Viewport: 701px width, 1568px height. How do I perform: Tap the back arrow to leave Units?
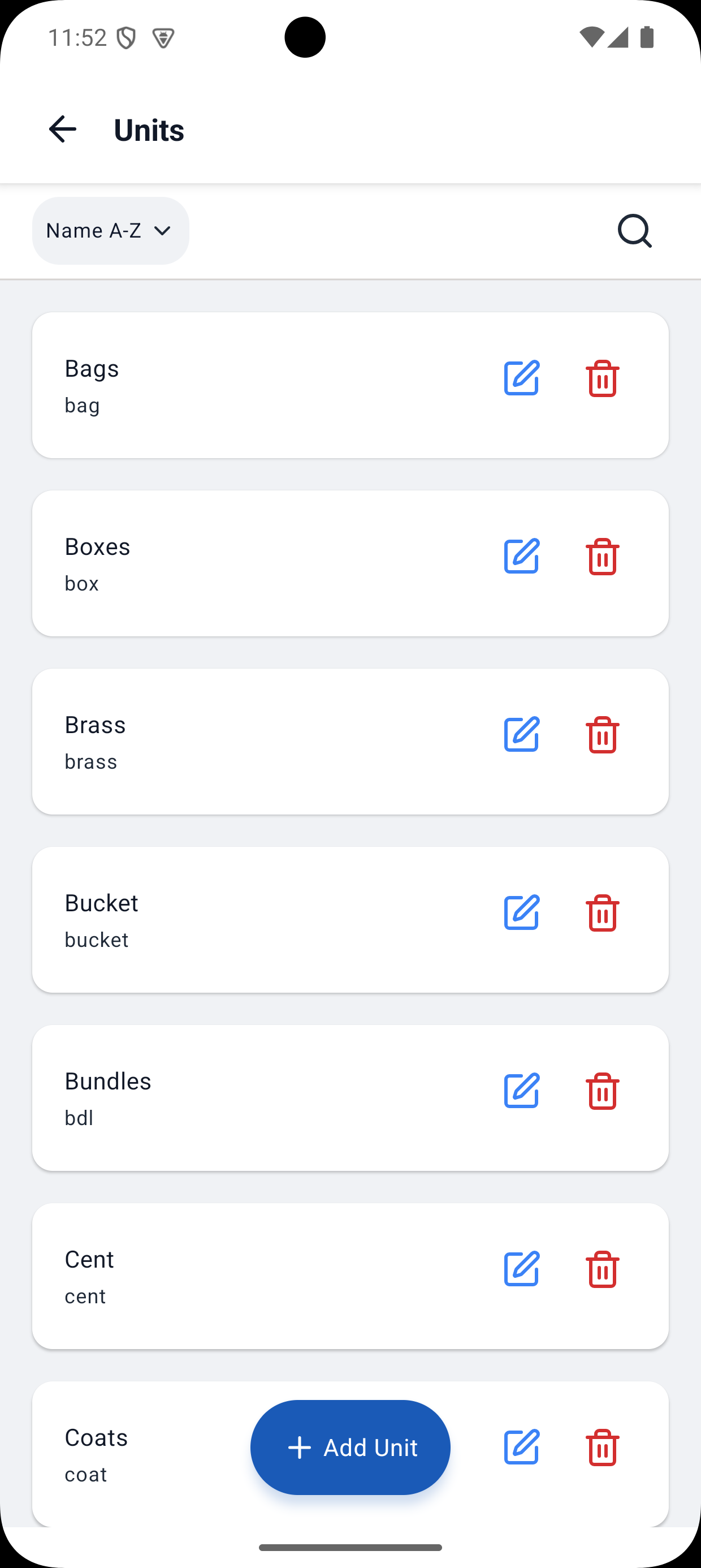(x=62, y=129)
